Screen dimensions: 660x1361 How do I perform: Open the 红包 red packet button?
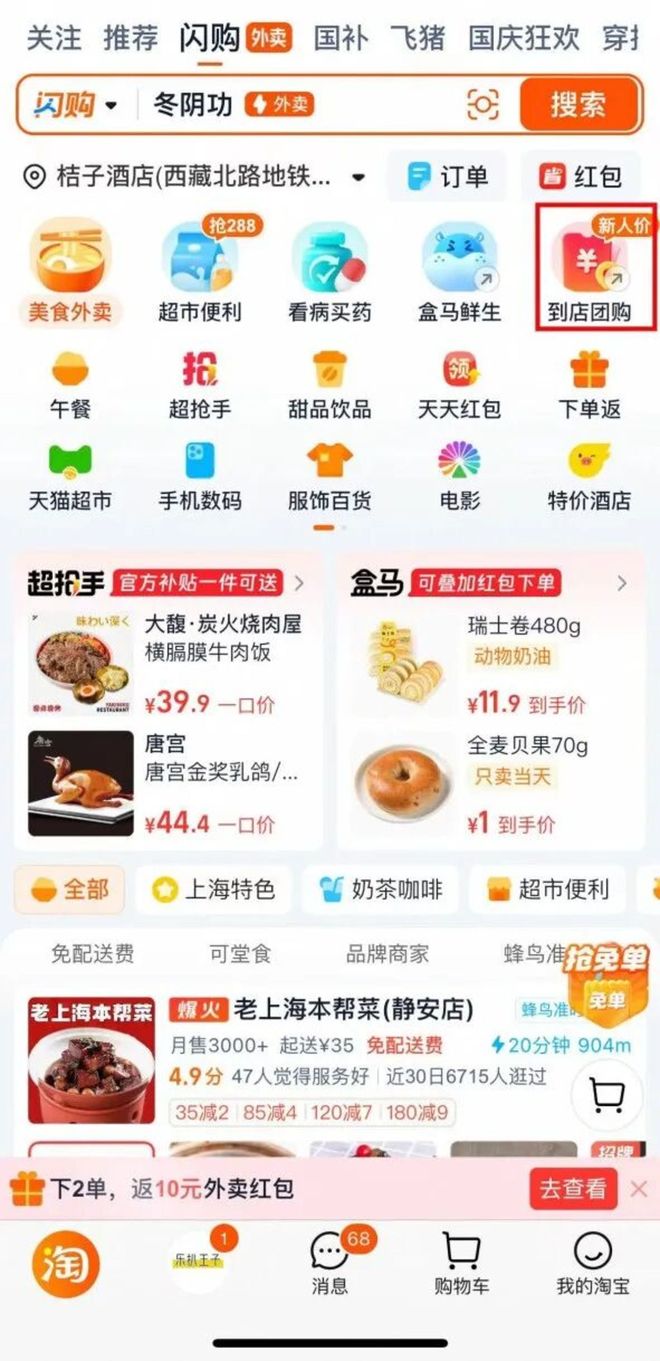click(x=581, y=177)
